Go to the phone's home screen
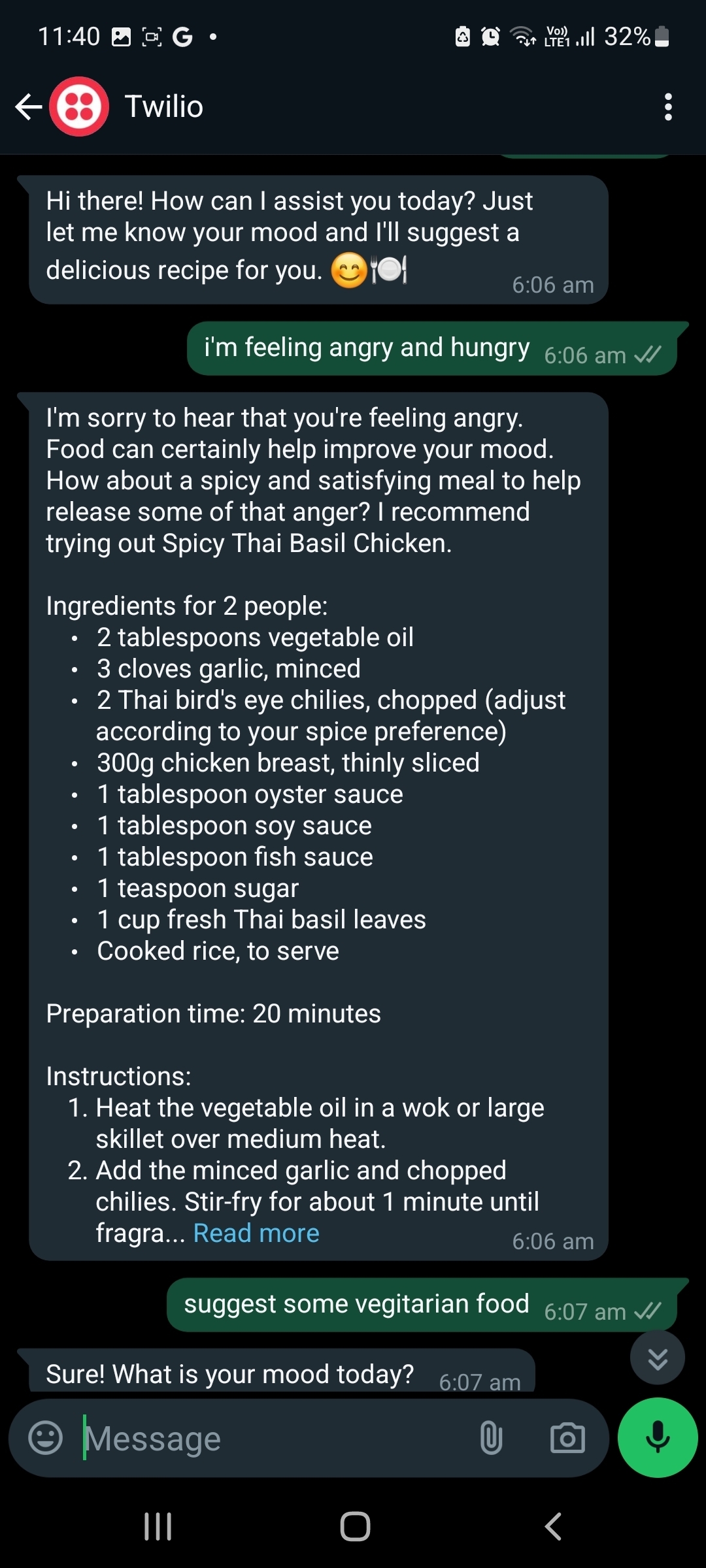 [x=355, y=1527]
